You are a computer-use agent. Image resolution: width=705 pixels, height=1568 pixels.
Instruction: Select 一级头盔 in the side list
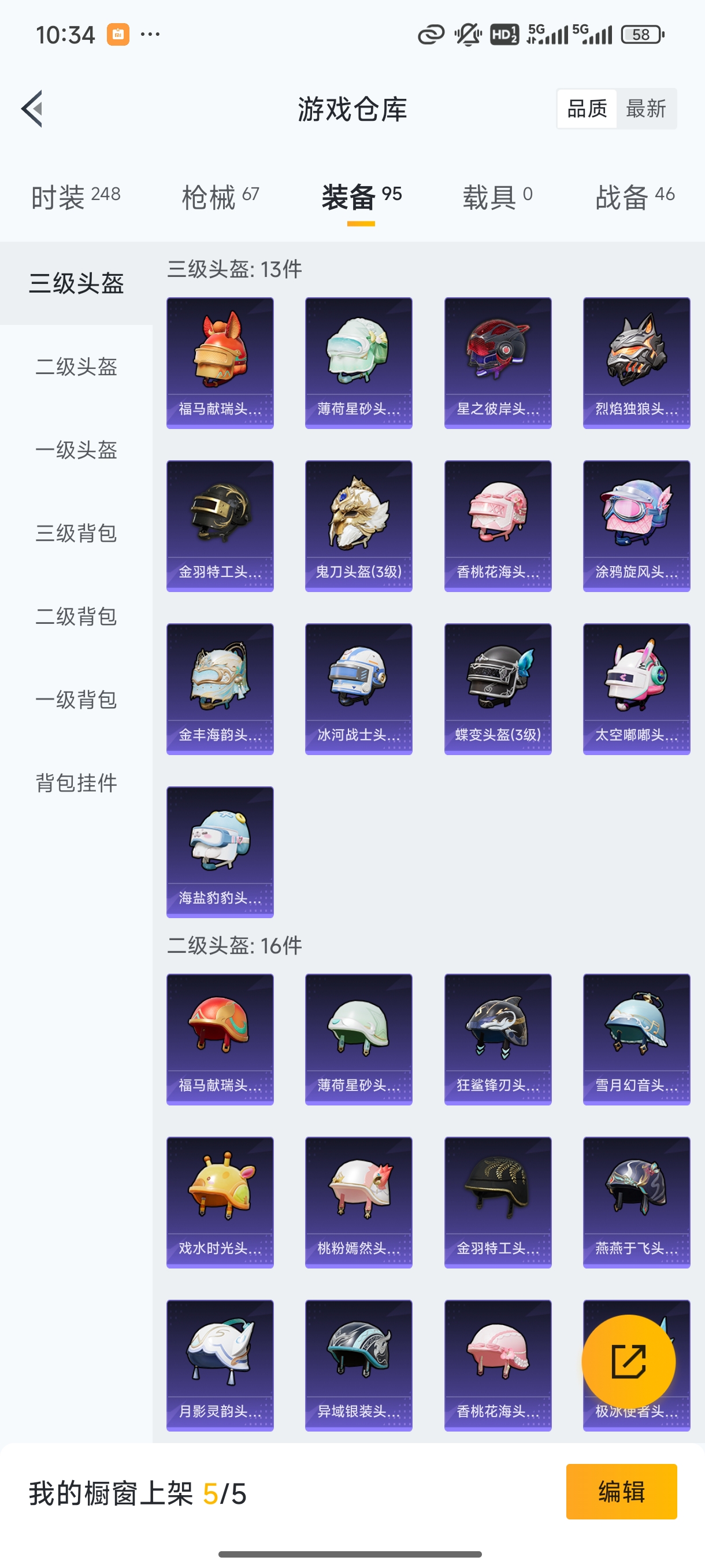76,450
